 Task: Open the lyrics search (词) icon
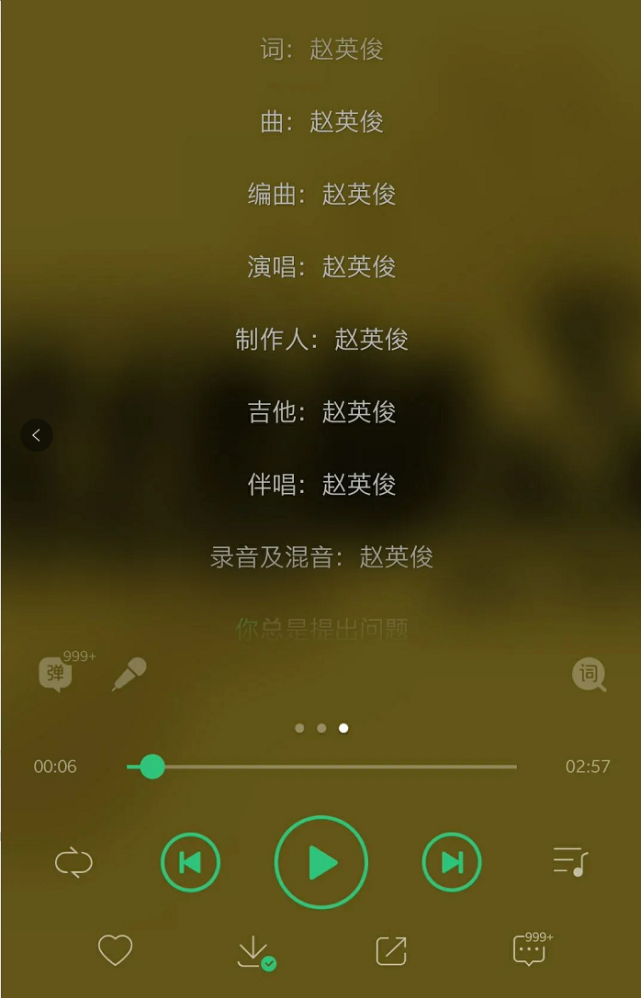pyautogui.click(x=589, y=675)
